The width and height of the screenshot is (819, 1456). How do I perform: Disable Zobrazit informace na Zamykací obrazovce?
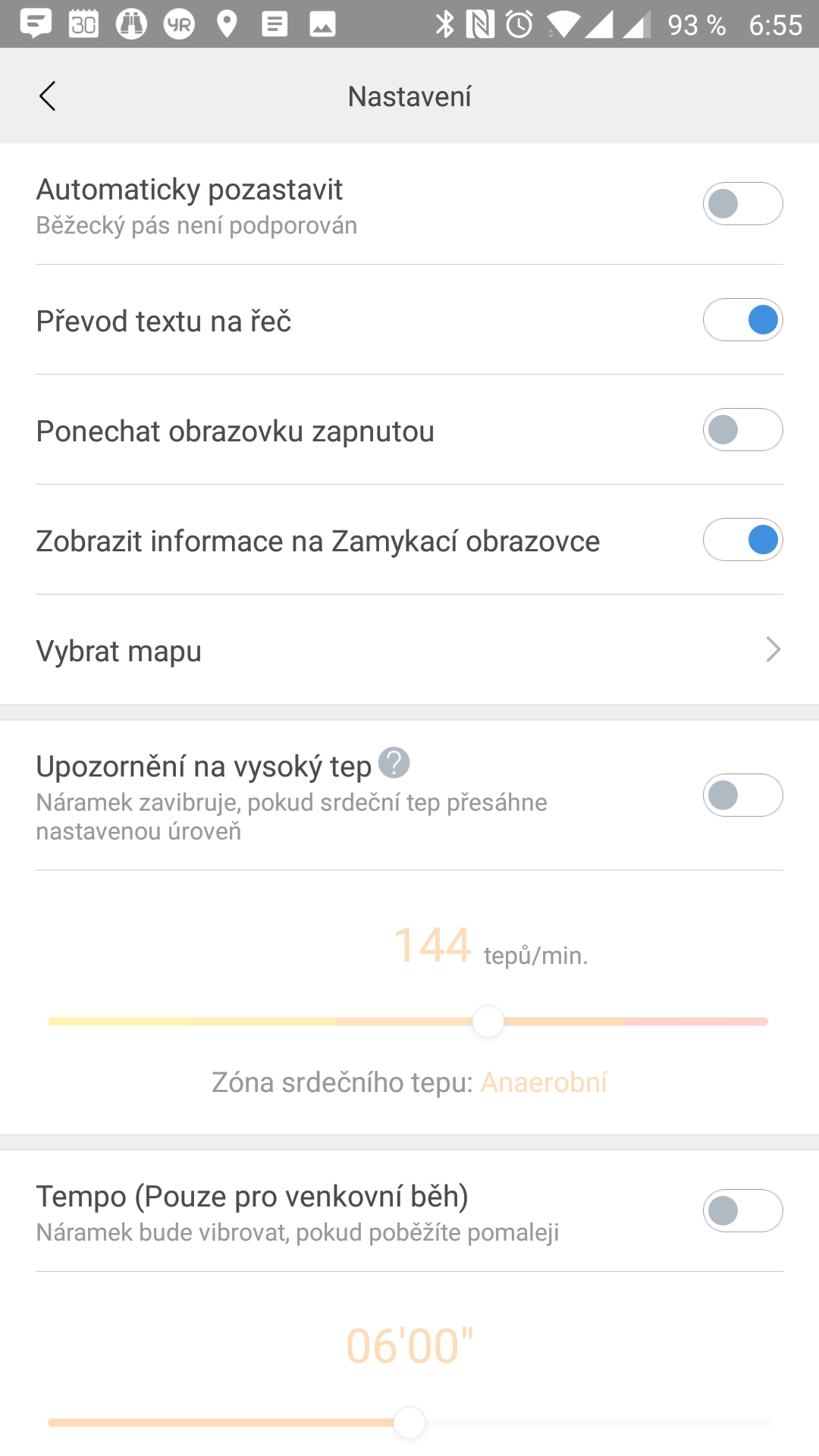click(742, 540)
